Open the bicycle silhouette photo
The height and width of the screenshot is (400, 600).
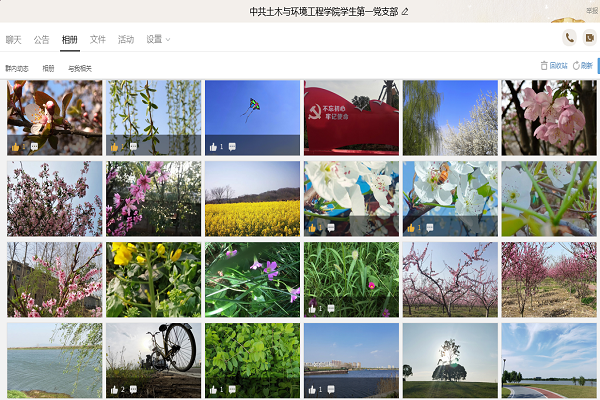click(153, 355)
